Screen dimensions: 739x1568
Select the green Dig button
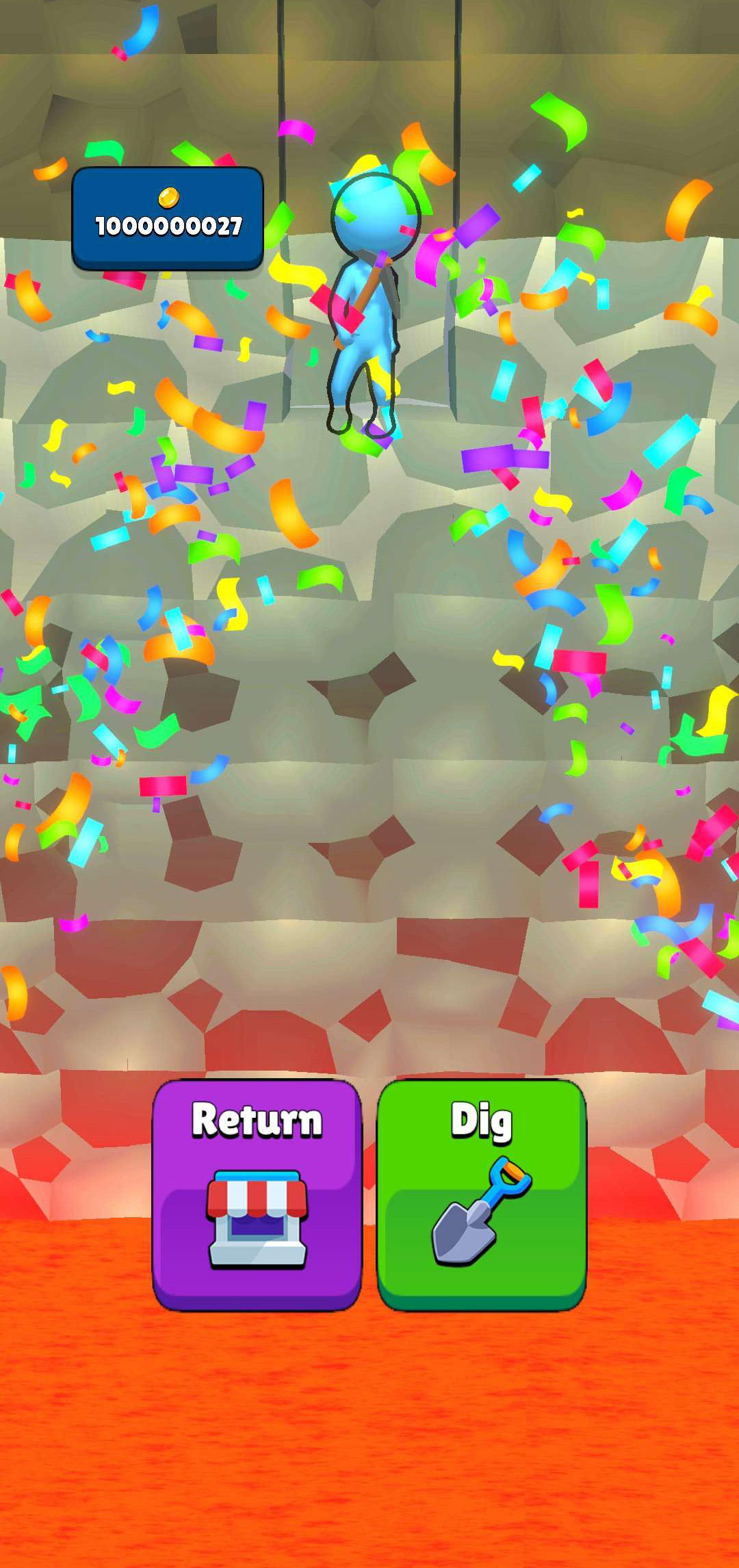482,1193
